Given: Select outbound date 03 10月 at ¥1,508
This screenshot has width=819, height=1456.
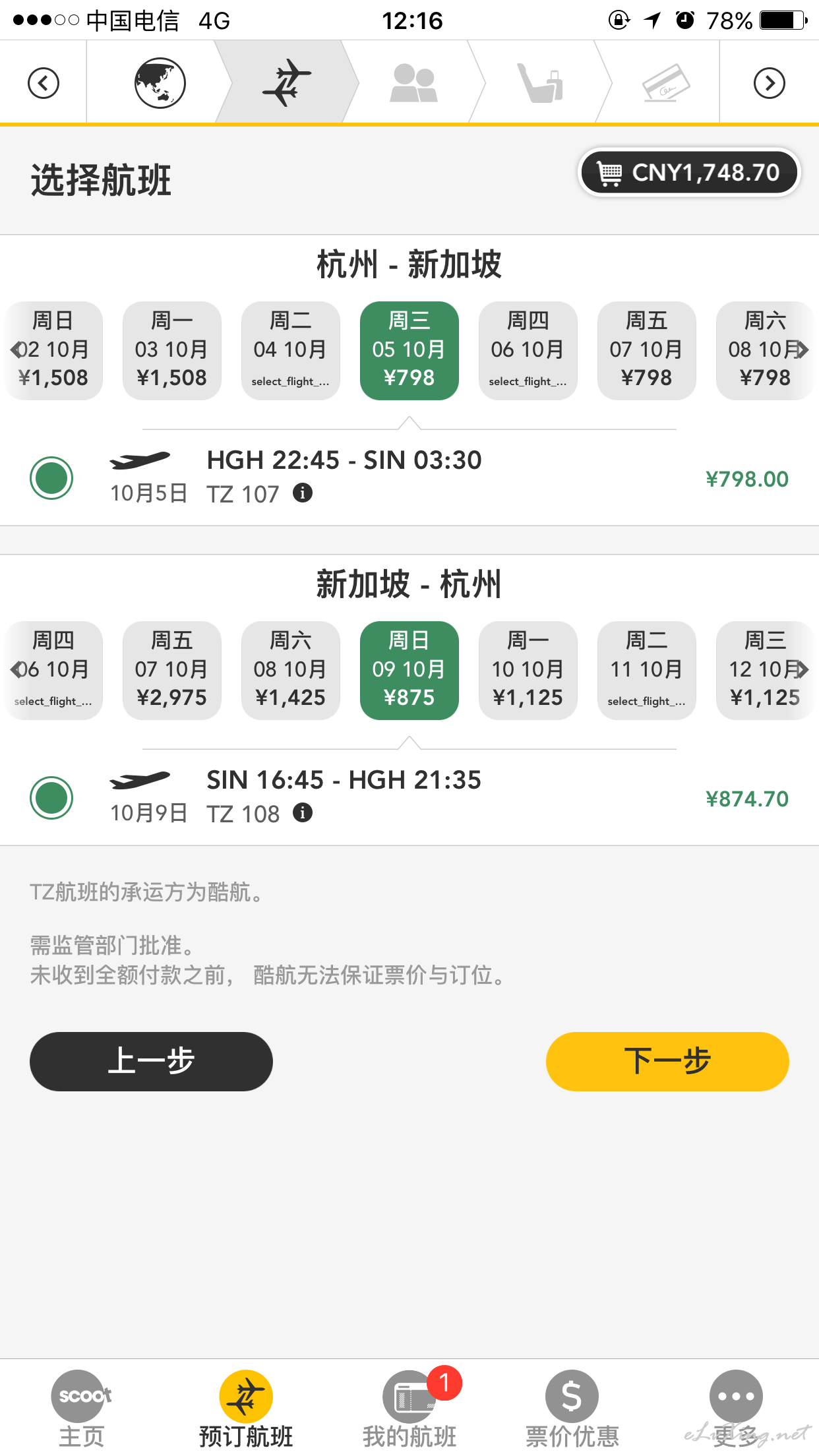Looking at the screenshot, I should point(171,350).
